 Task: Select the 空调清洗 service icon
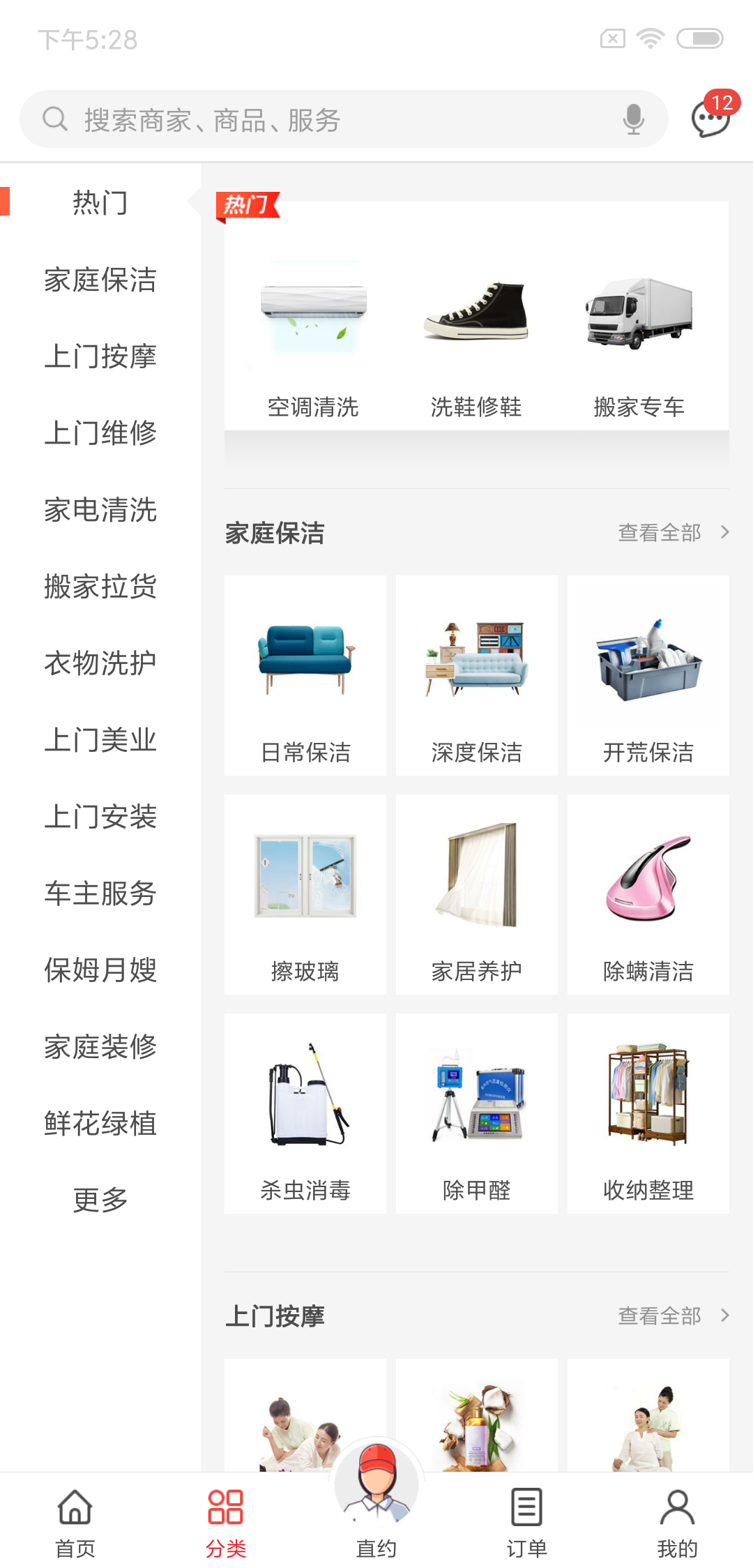[313, 342]
